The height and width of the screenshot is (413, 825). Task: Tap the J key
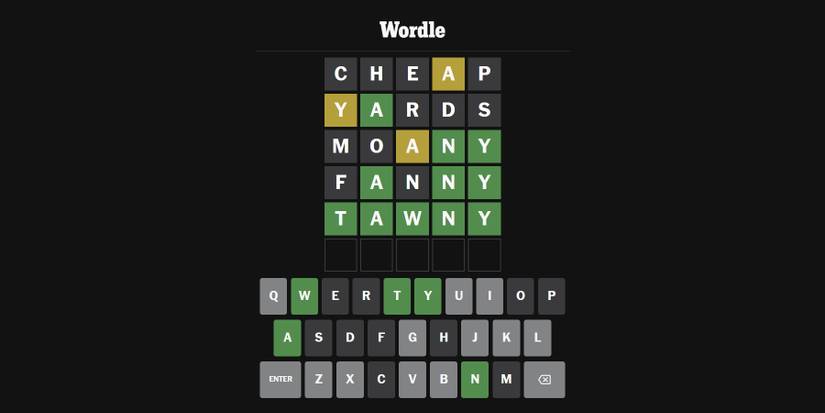[475, 338]
